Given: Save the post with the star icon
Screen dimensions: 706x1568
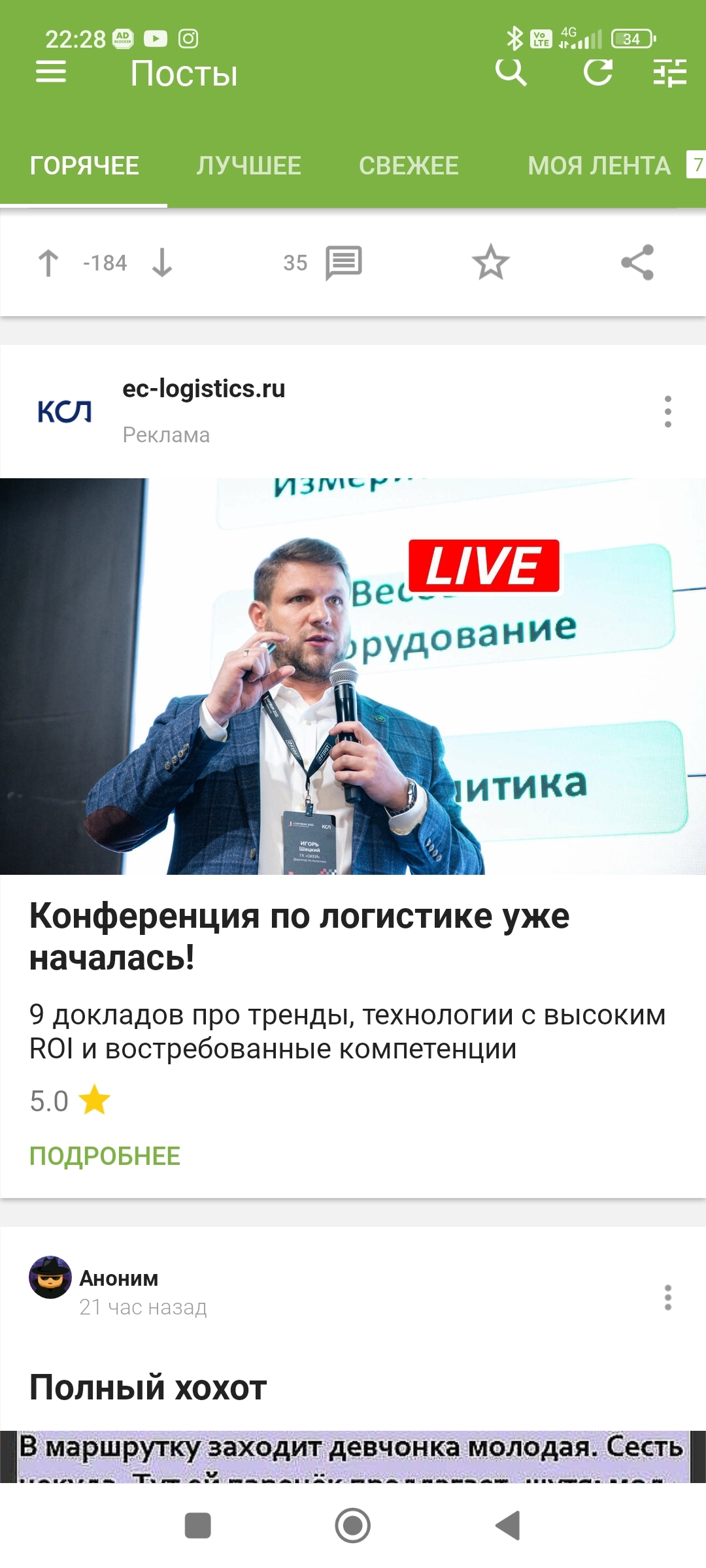Looking at the screenshot, I should pos(490,263).
